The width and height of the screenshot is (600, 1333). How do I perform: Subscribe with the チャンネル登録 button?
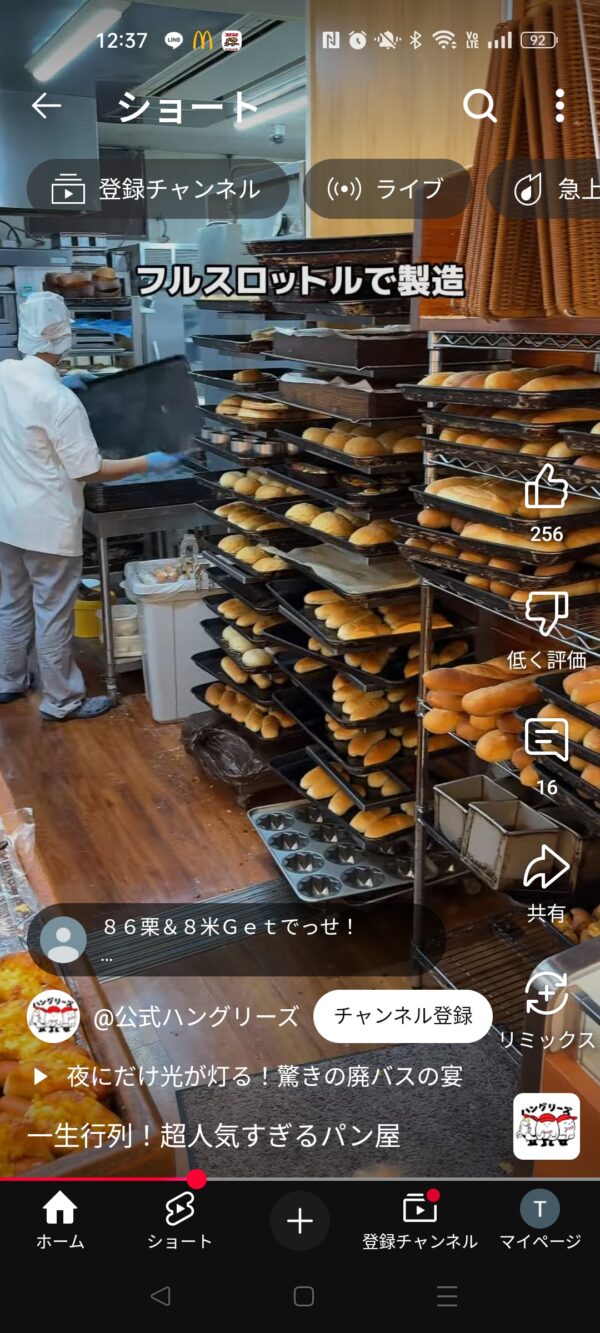coord(403,1016)
